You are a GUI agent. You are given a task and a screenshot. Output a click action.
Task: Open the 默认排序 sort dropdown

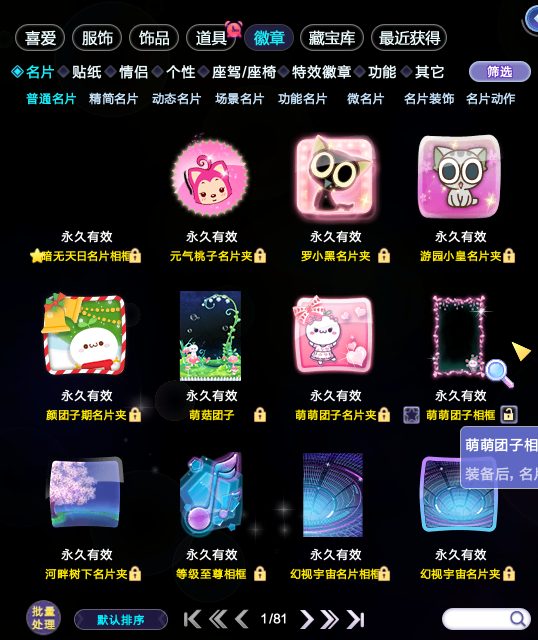121,620
